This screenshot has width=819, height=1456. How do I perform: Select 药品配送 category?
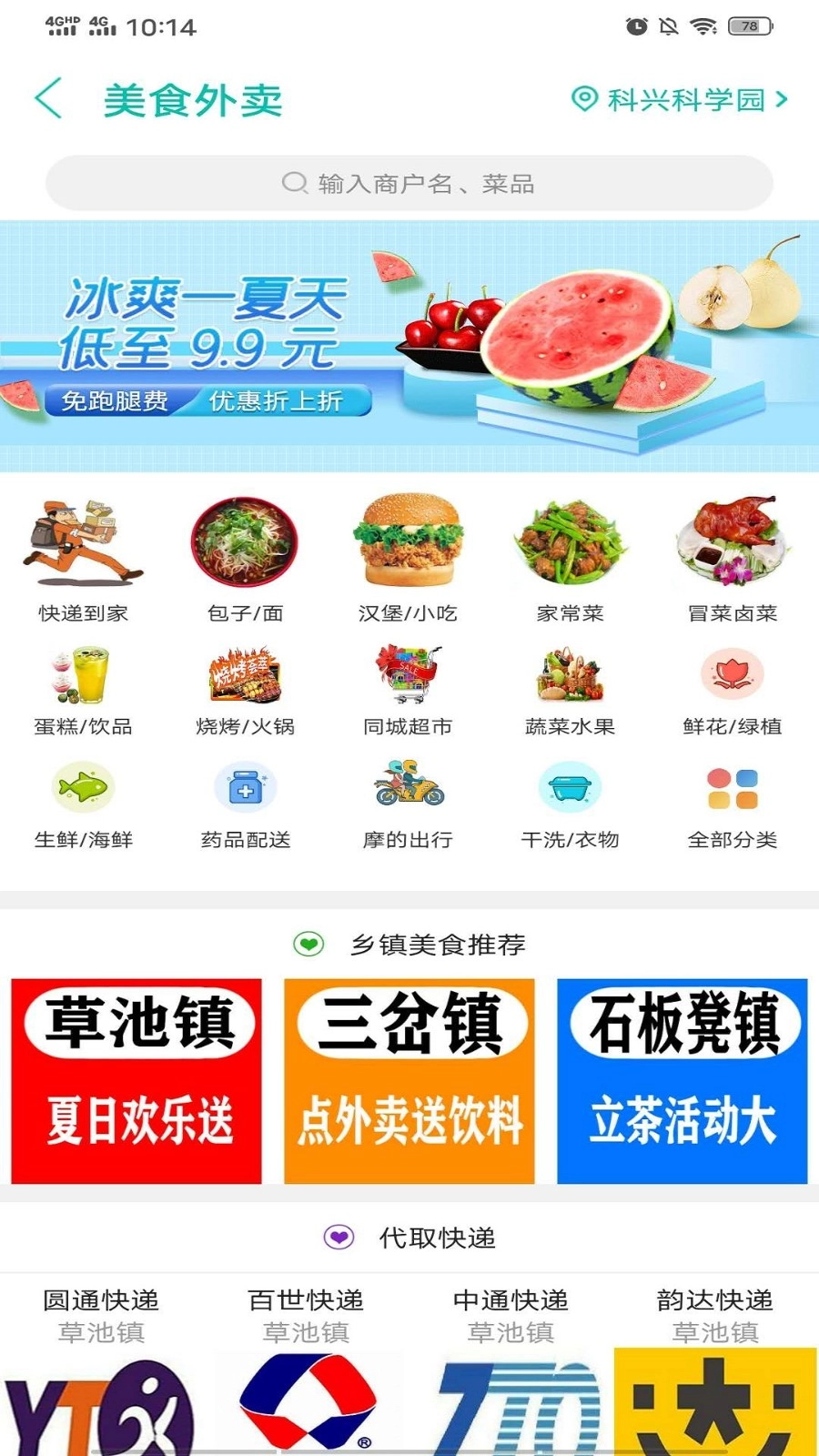[x=245, y=804]
